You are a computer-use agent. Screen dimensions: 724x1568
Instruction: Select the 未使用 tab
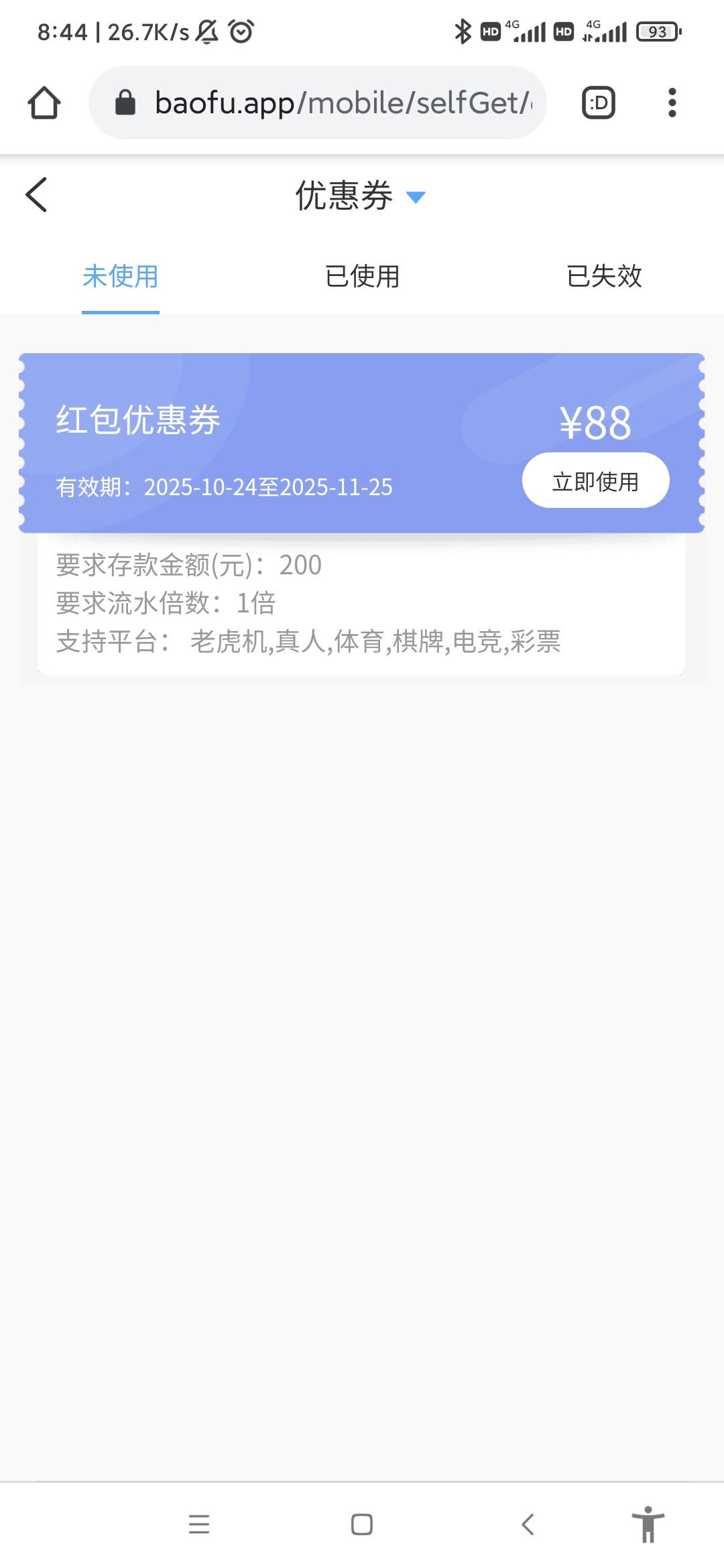pyautogui.click(x=121, y=276)
